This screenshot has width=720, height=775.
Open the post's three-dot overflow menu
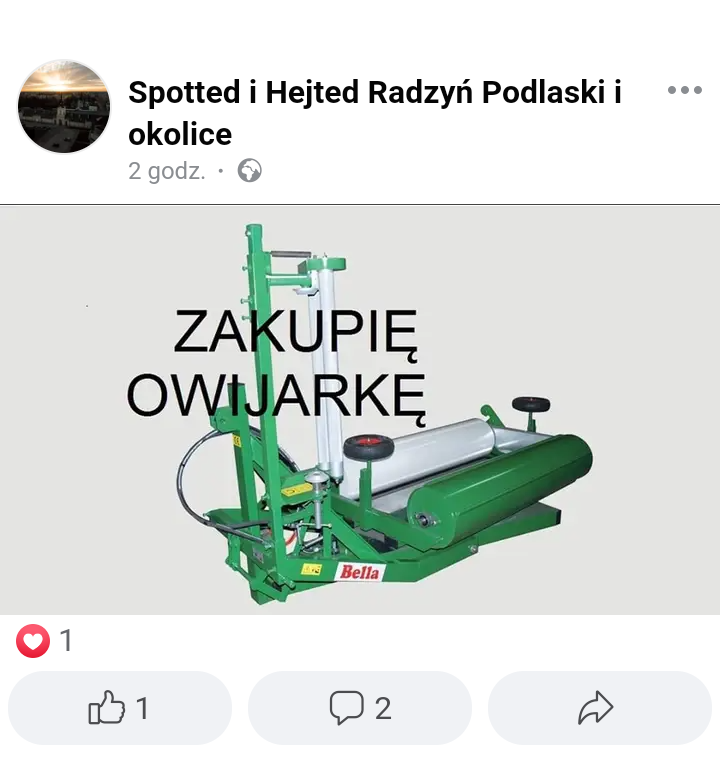(684, 90)
